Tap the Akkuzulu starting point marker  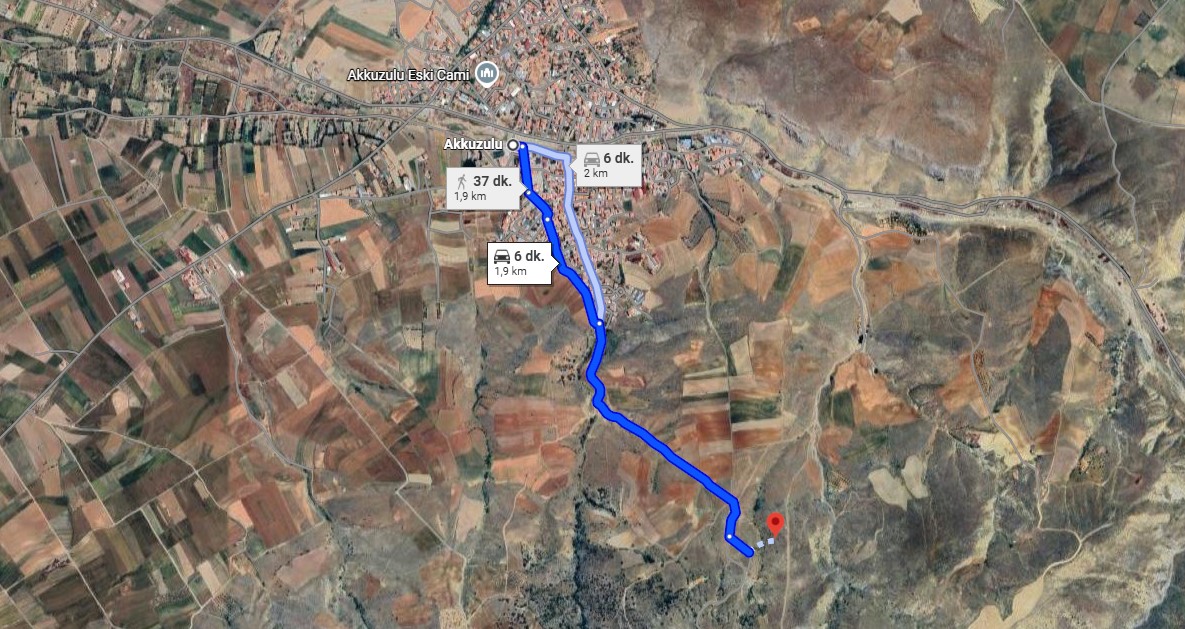(514, 145)
